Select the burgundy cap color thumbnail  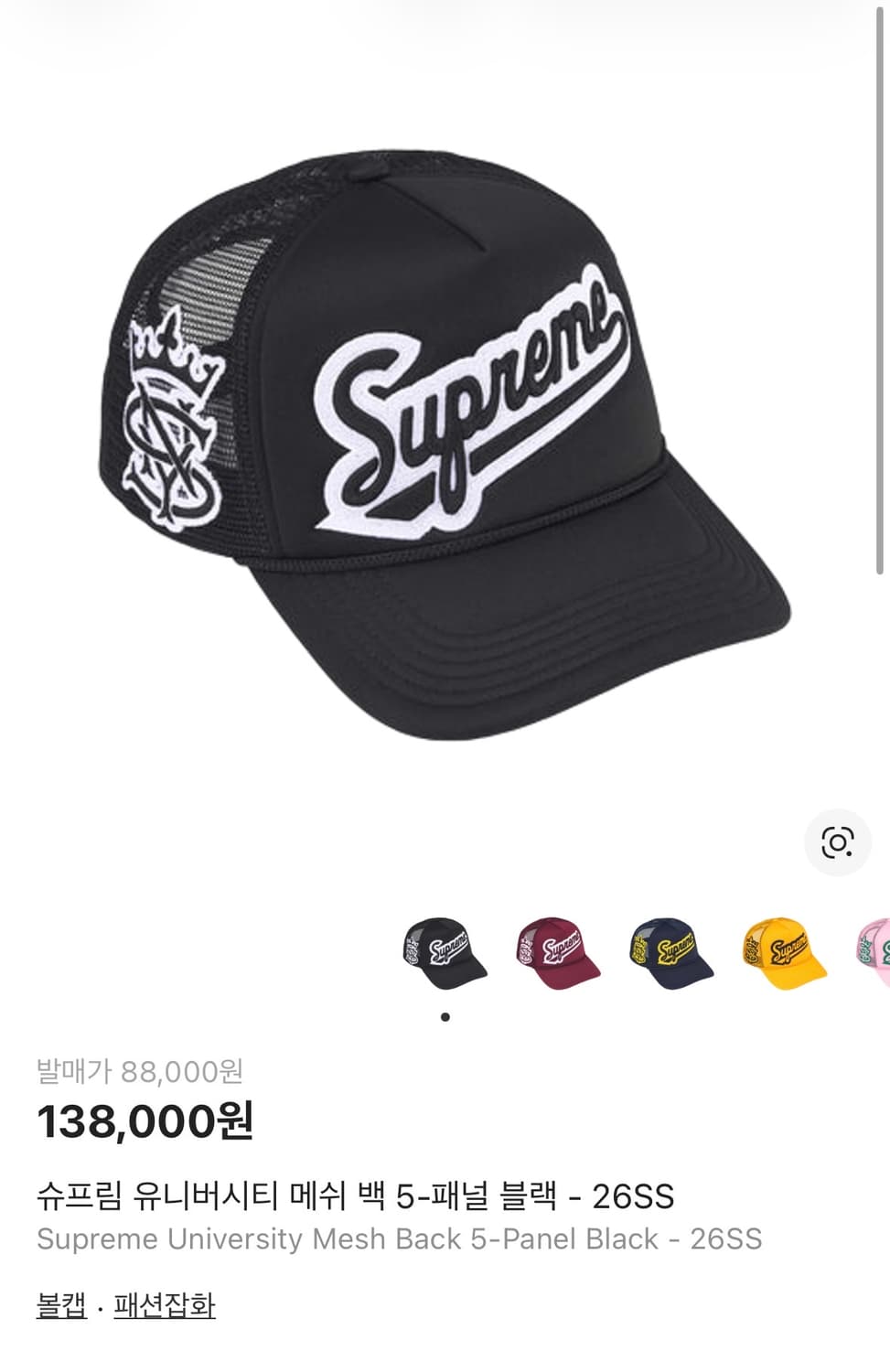pos(558,953)
